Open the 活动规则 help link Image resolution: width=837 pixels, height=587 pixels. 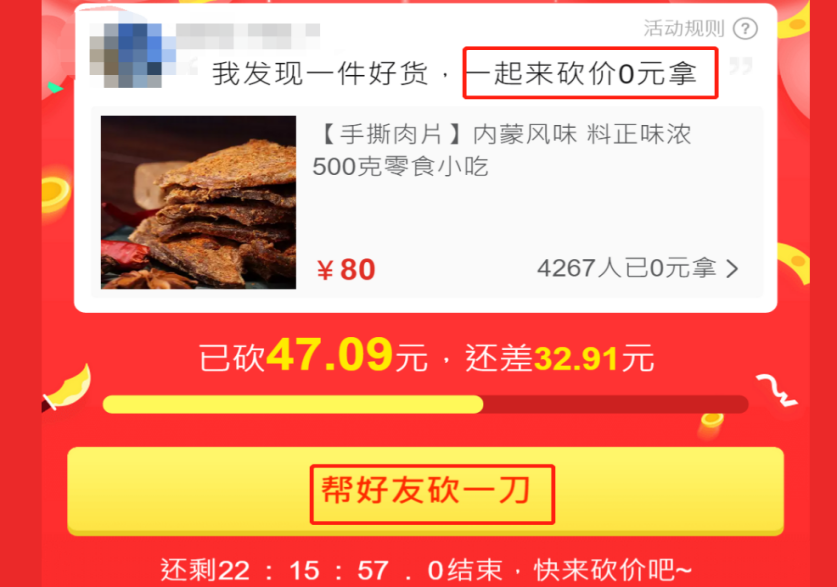coord(699,28)
